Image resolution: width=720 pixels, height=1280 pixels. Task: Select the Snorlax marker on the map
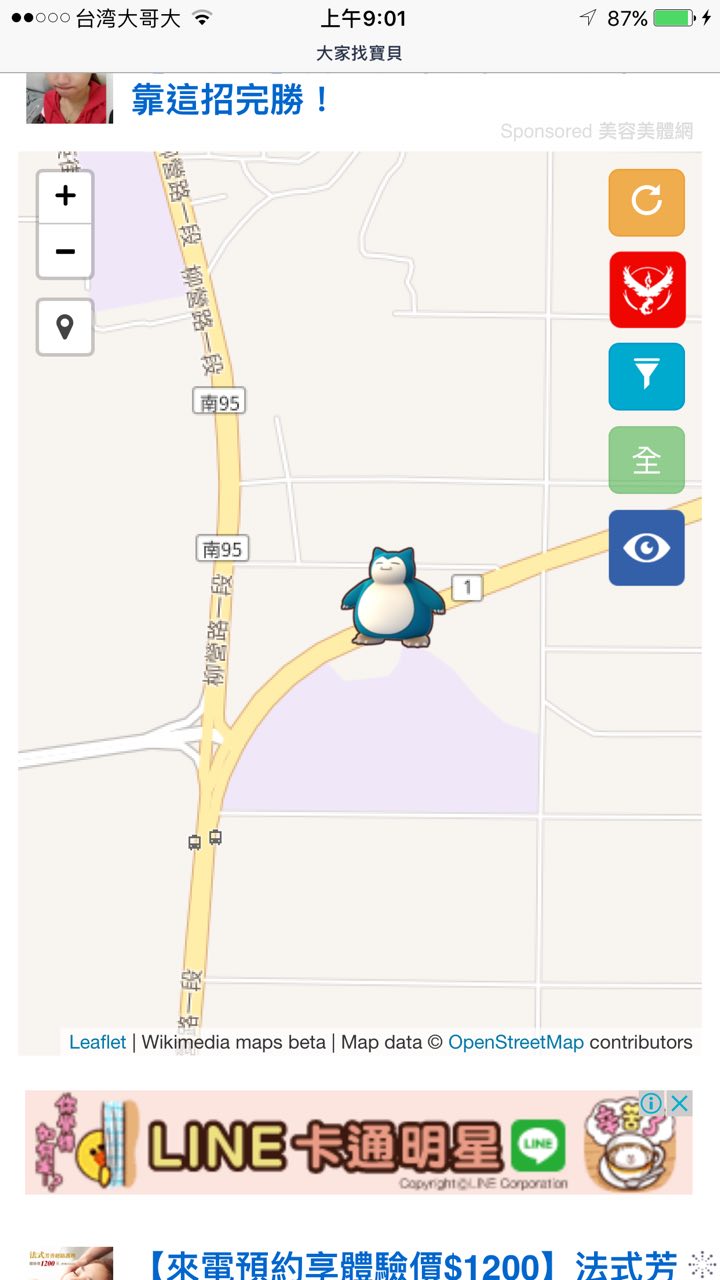click(x=391, y=597)
